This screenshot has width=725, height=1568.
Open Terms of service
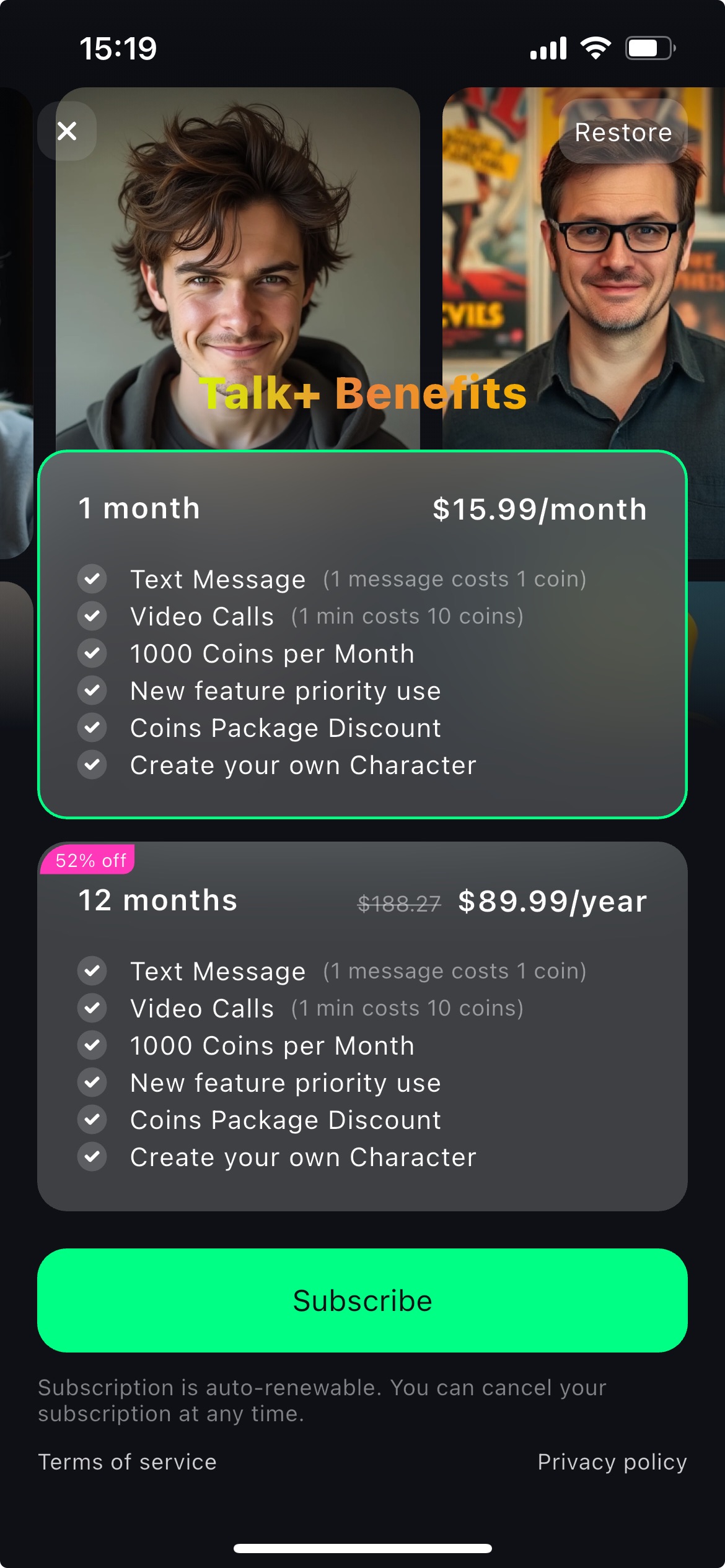coord(128,1462)
